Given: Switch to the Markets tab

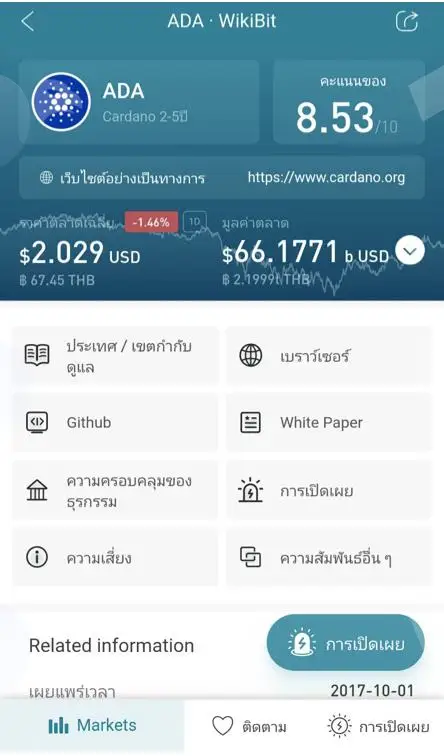Looking at the screenshot, I should 92,726.
